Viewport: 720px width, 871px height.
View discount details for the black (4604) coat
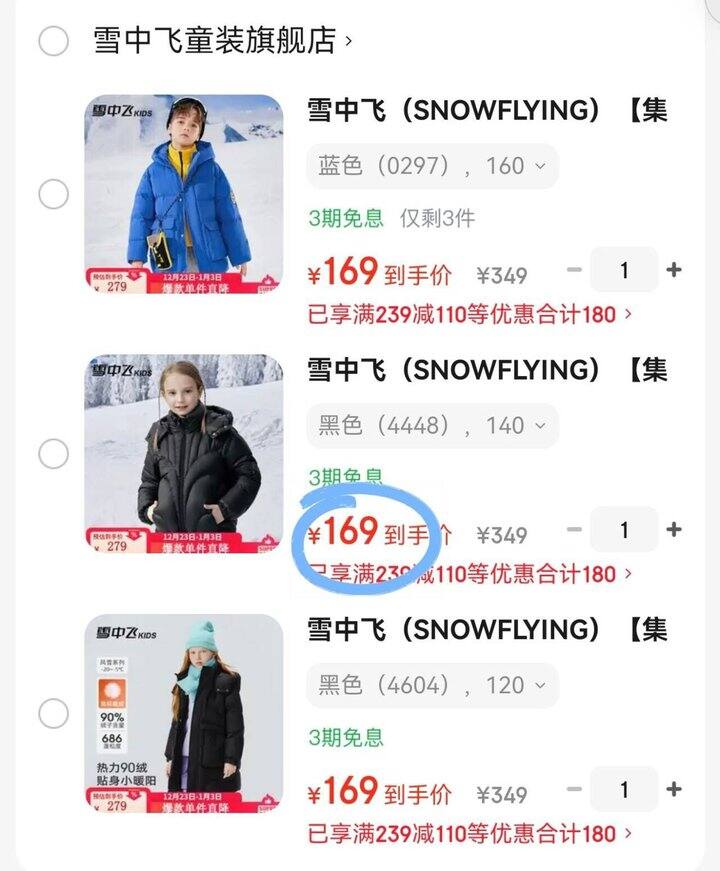click(x=470, y=833)
